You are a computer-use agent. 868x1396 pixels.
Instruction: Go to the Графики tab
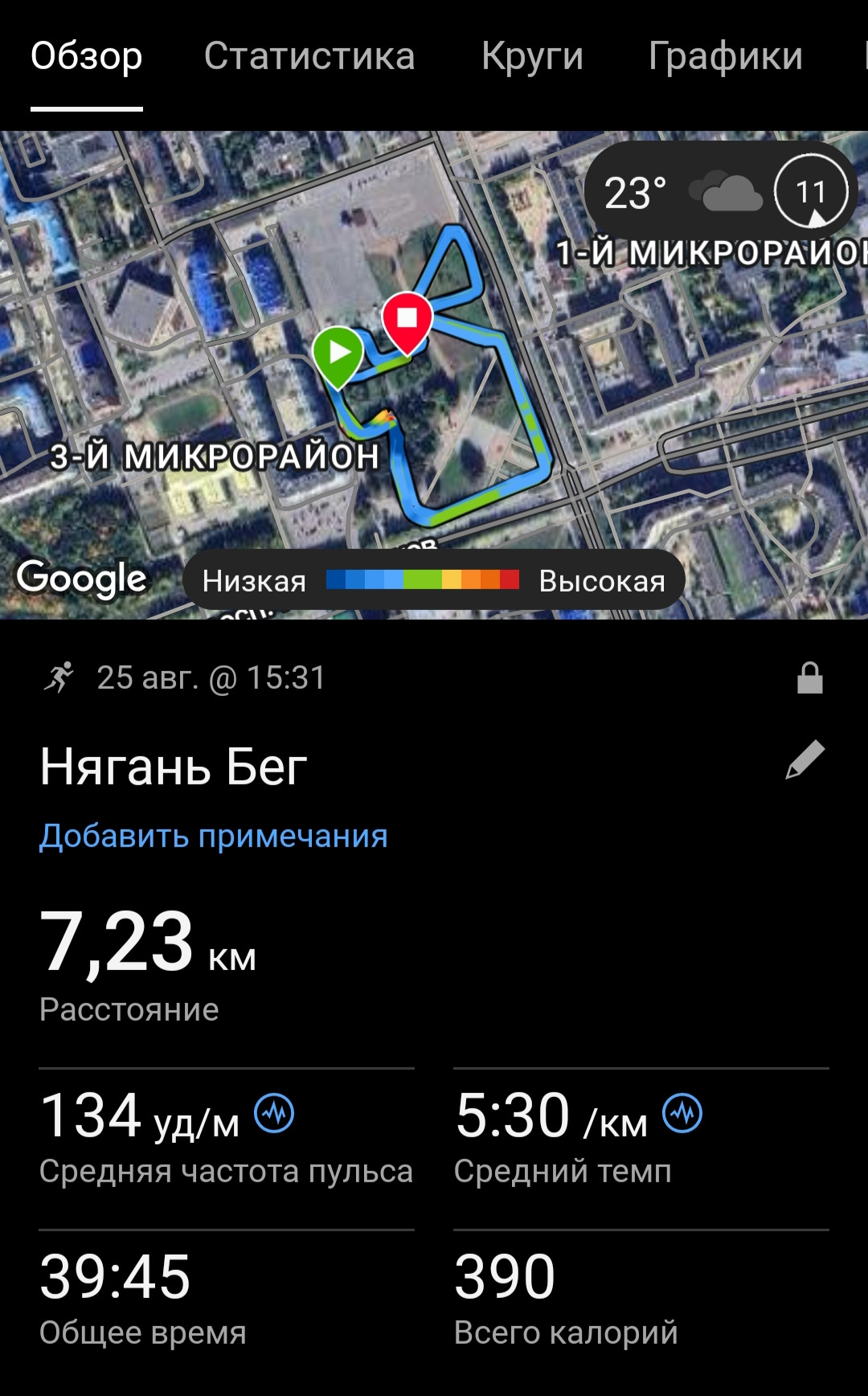point(726,56)
